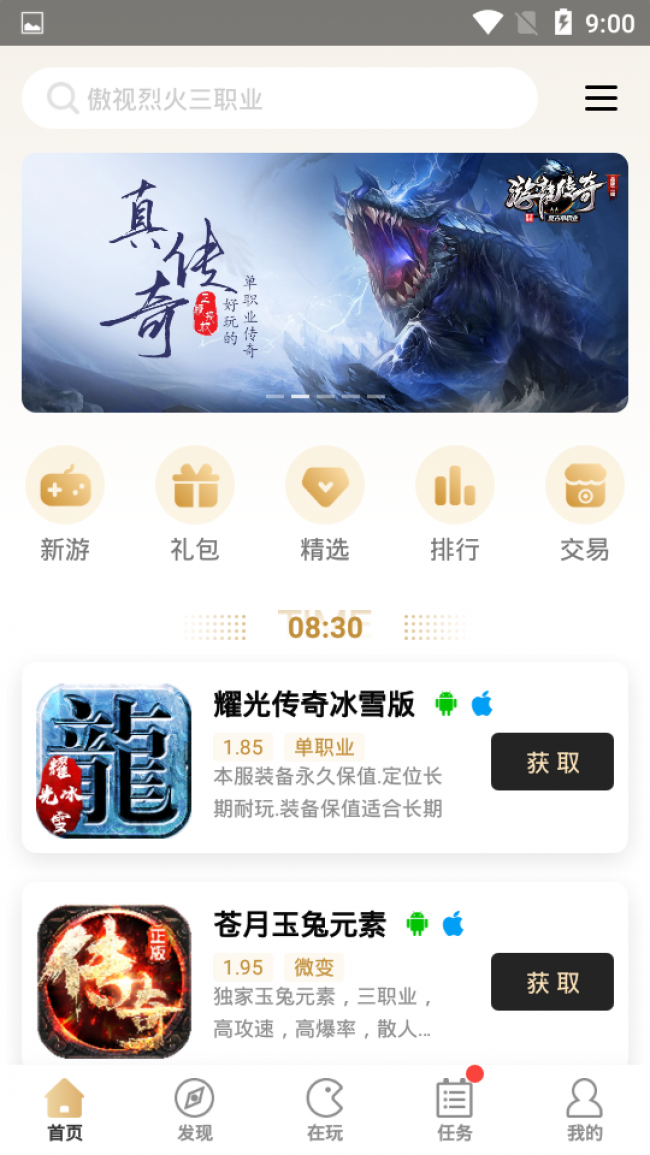Open the hamburger menu

[x=600, y=98]
